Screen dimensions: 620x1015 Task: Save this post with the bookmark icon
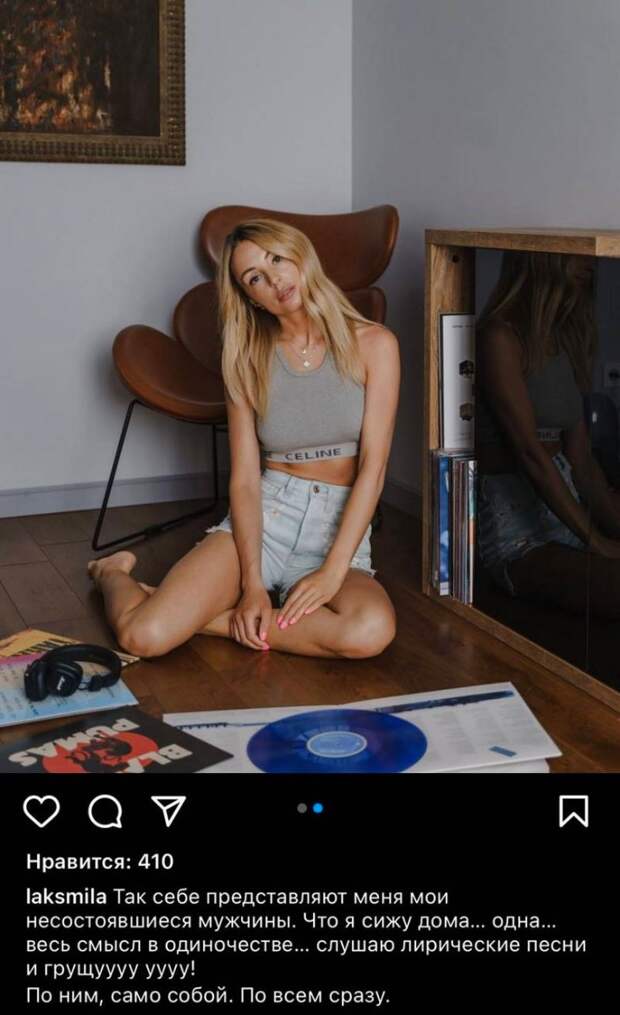coord(573,810)
